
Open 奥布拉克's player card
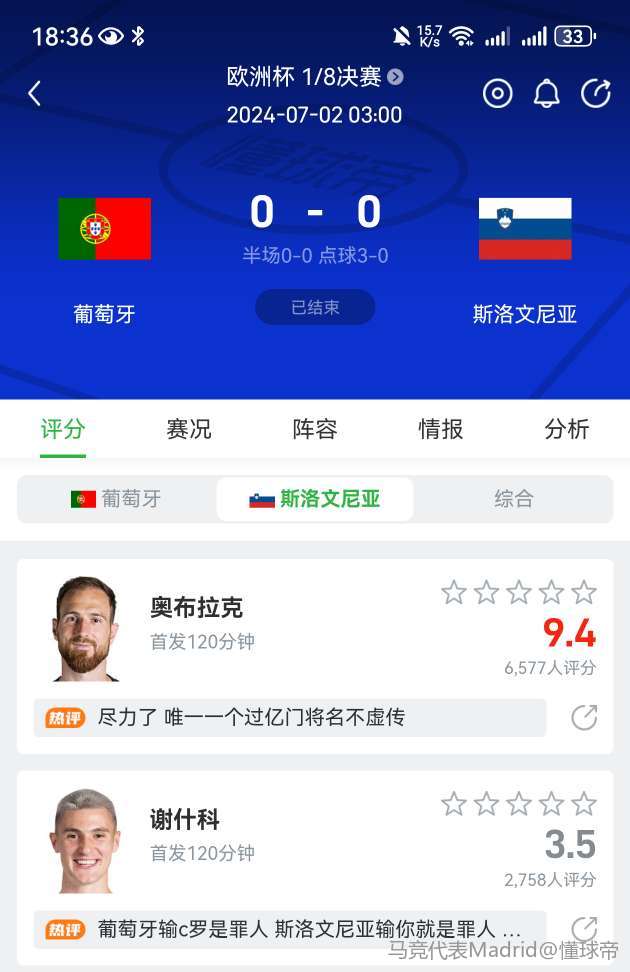[x=197, y=608]
